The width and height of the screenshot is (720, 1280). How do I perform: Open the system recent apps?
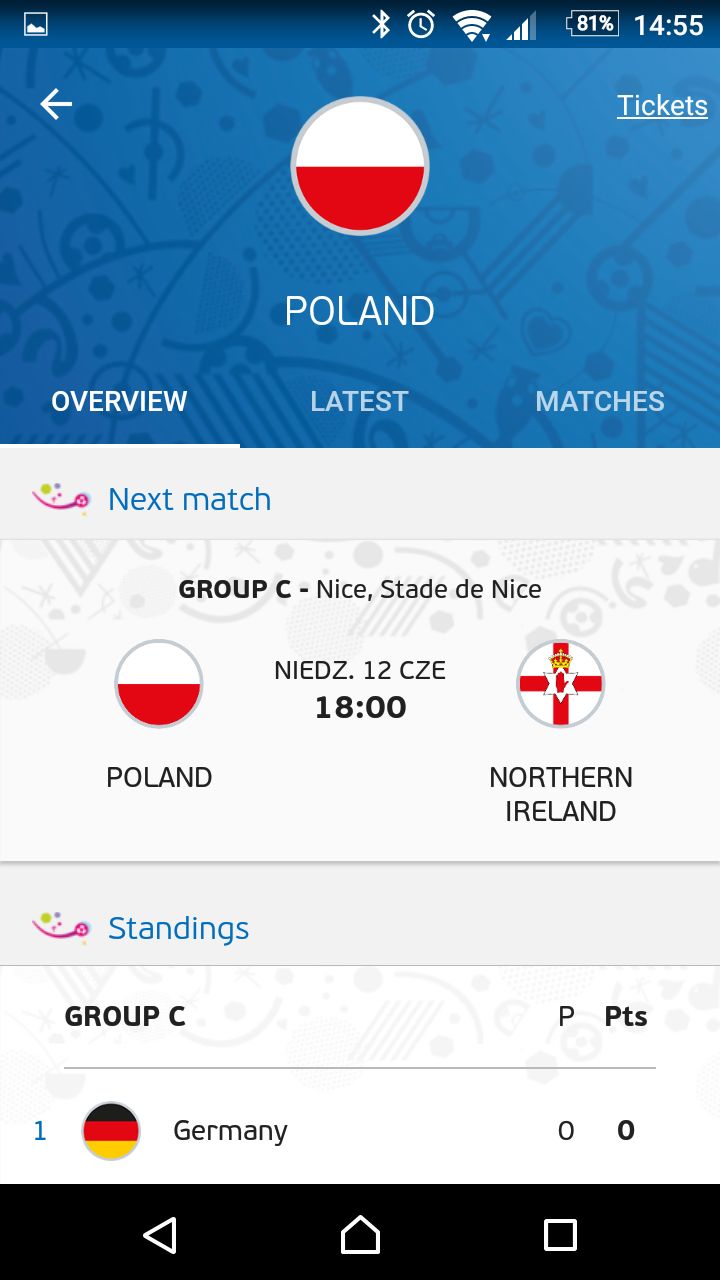click(x=560, y=1235)
